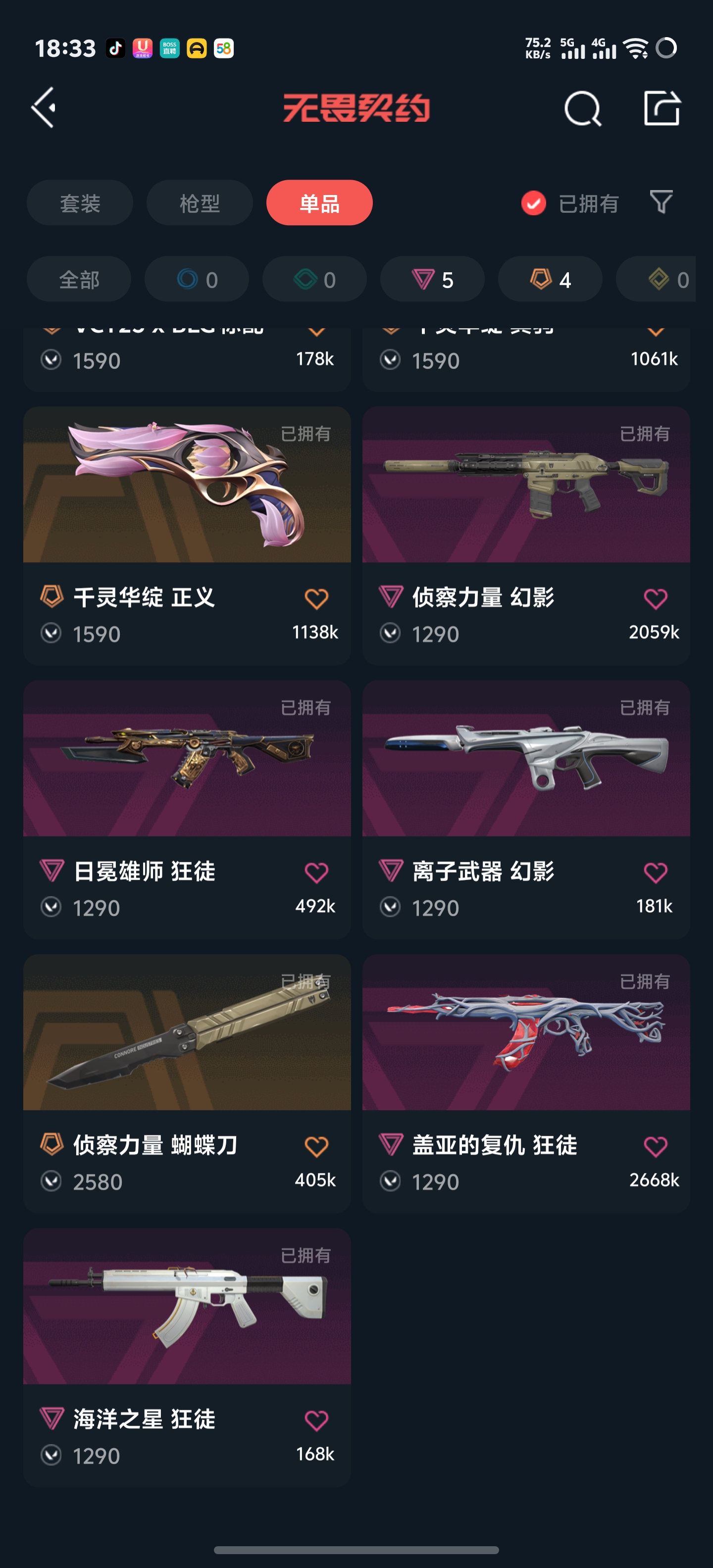Open the search icon
The height and width of the screenshot is (1568, 713).
tap(582, 109)
